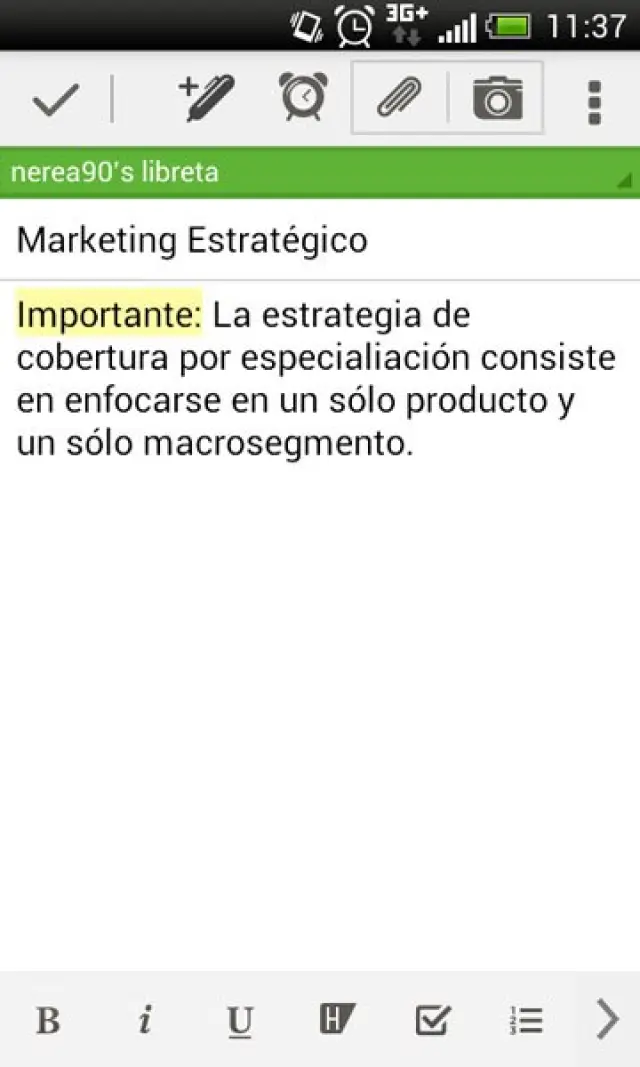Apply underline formatting
This screenshot has width=640, height=1067.
pos(240,1020)
